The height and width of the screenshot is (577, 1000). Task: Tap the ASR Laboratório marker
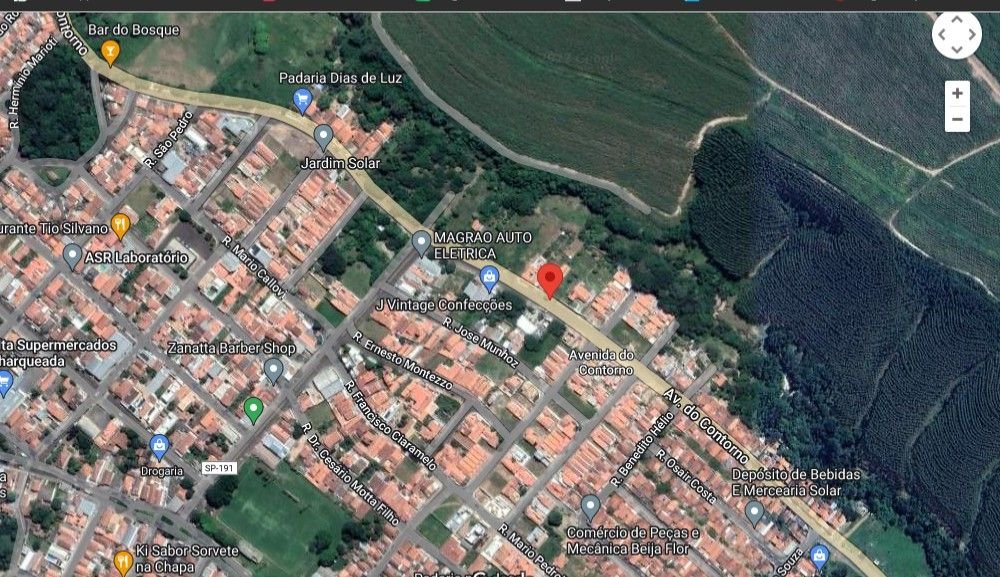72,256
